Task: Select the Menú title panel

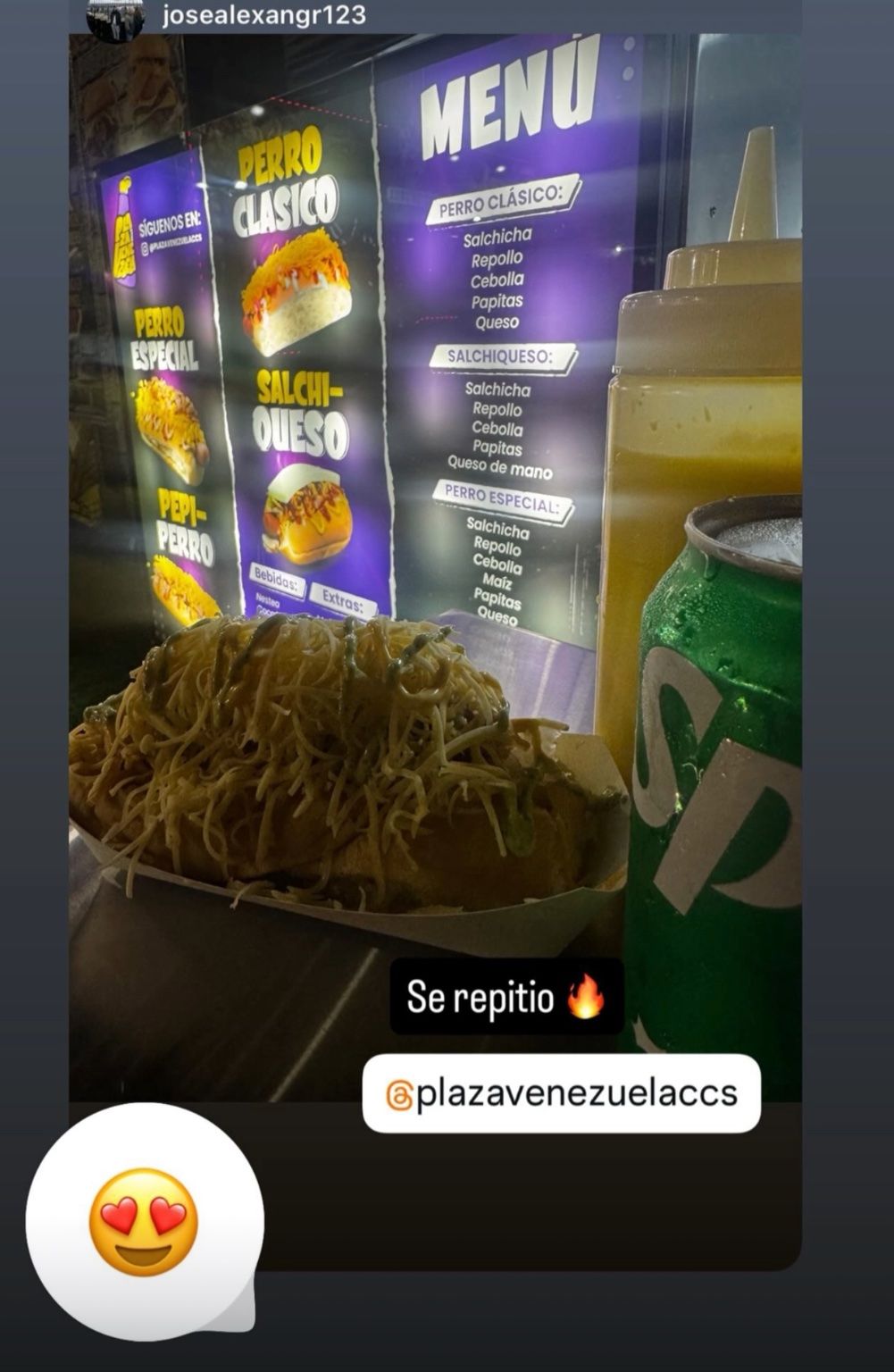Action: [x=511, y=105]
